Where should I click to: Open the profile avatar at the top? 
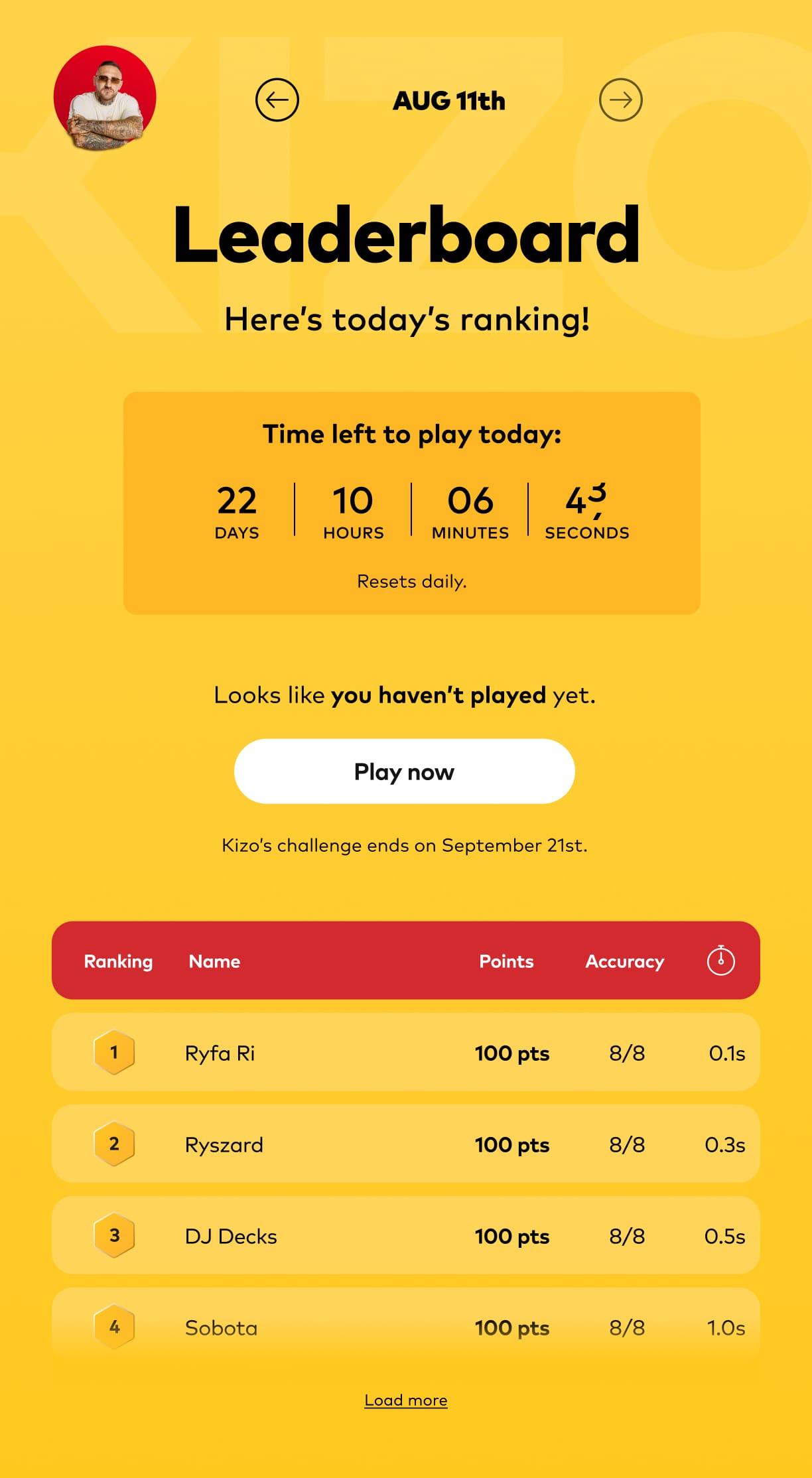[x=105, y=98]
